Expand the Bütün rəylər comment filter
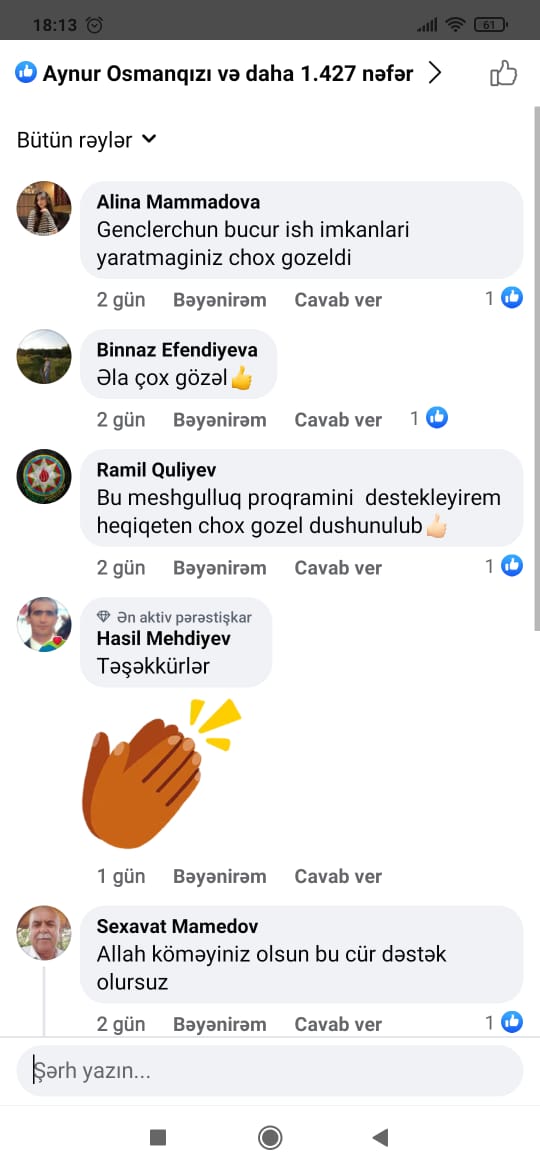Image resolution: width=540 pixels, height=1170 pixels. point(87,140)
